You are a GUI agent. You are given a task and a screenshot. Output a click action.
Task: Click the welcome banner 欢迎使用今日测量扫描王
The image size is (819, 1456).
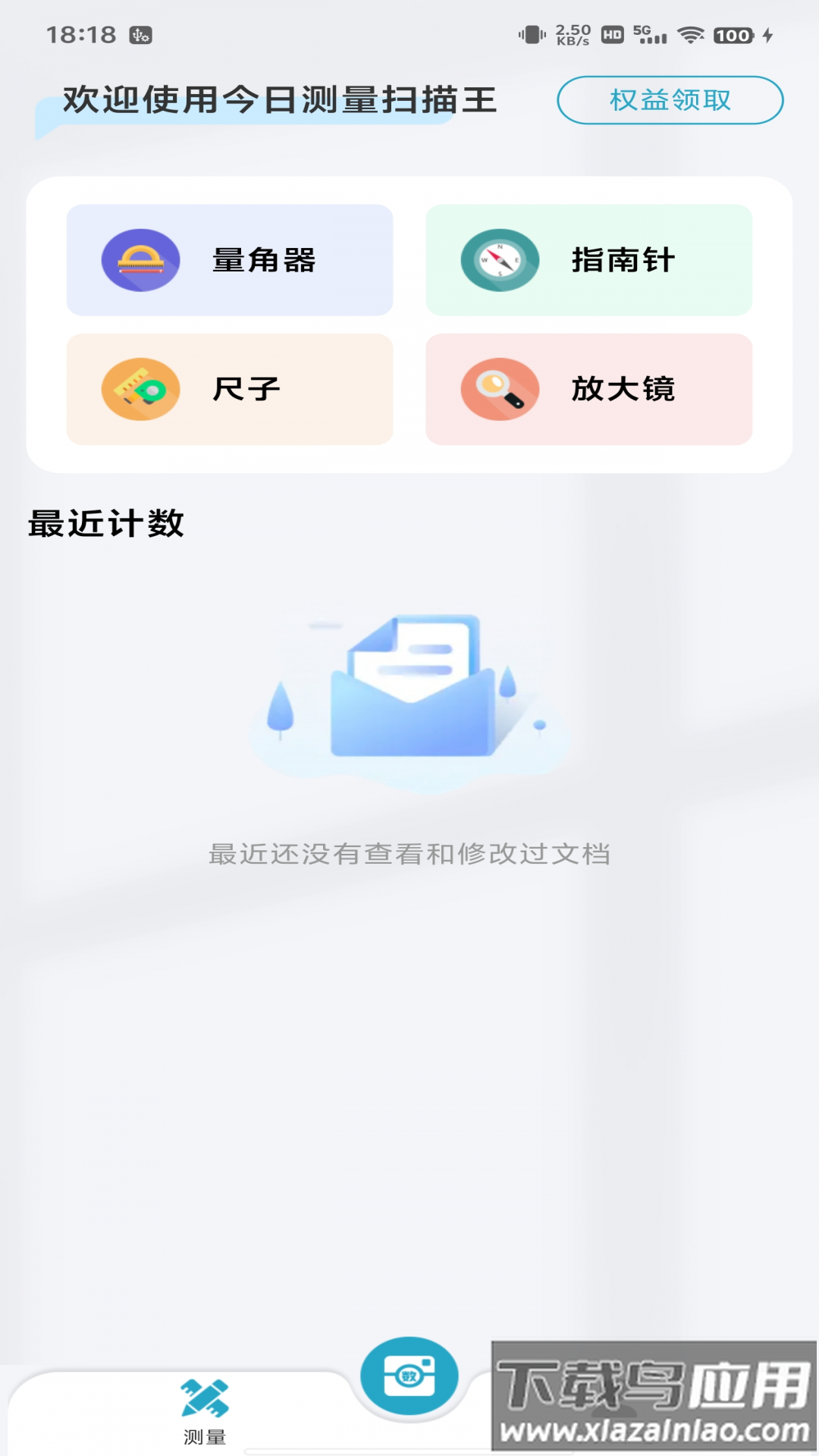pyautogui.click(x=281, y=99)
